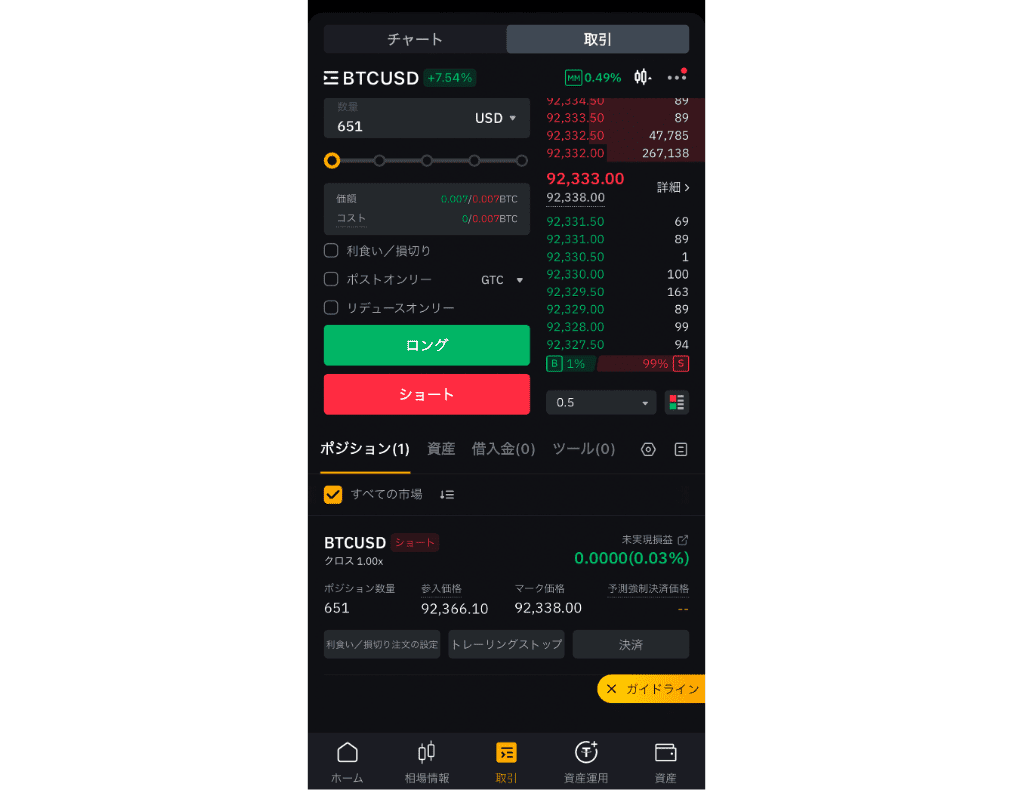1013x790 pixels.
Task: Switch to the チャート tab
Action: pyautogui.click(x=415, y=39)
